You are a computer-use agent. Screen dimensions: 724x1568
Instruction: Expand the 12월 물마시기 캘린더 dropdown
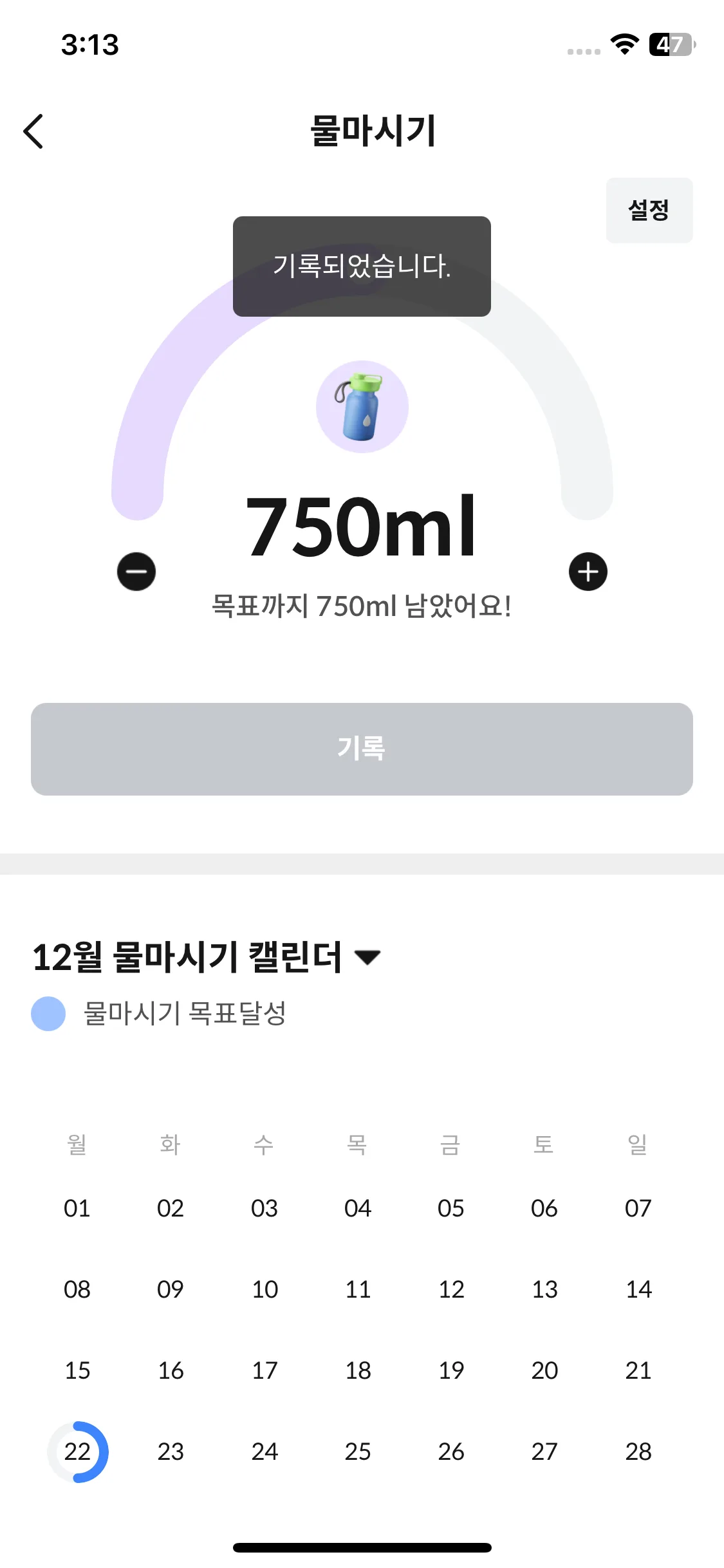click(x=367, y=957)
